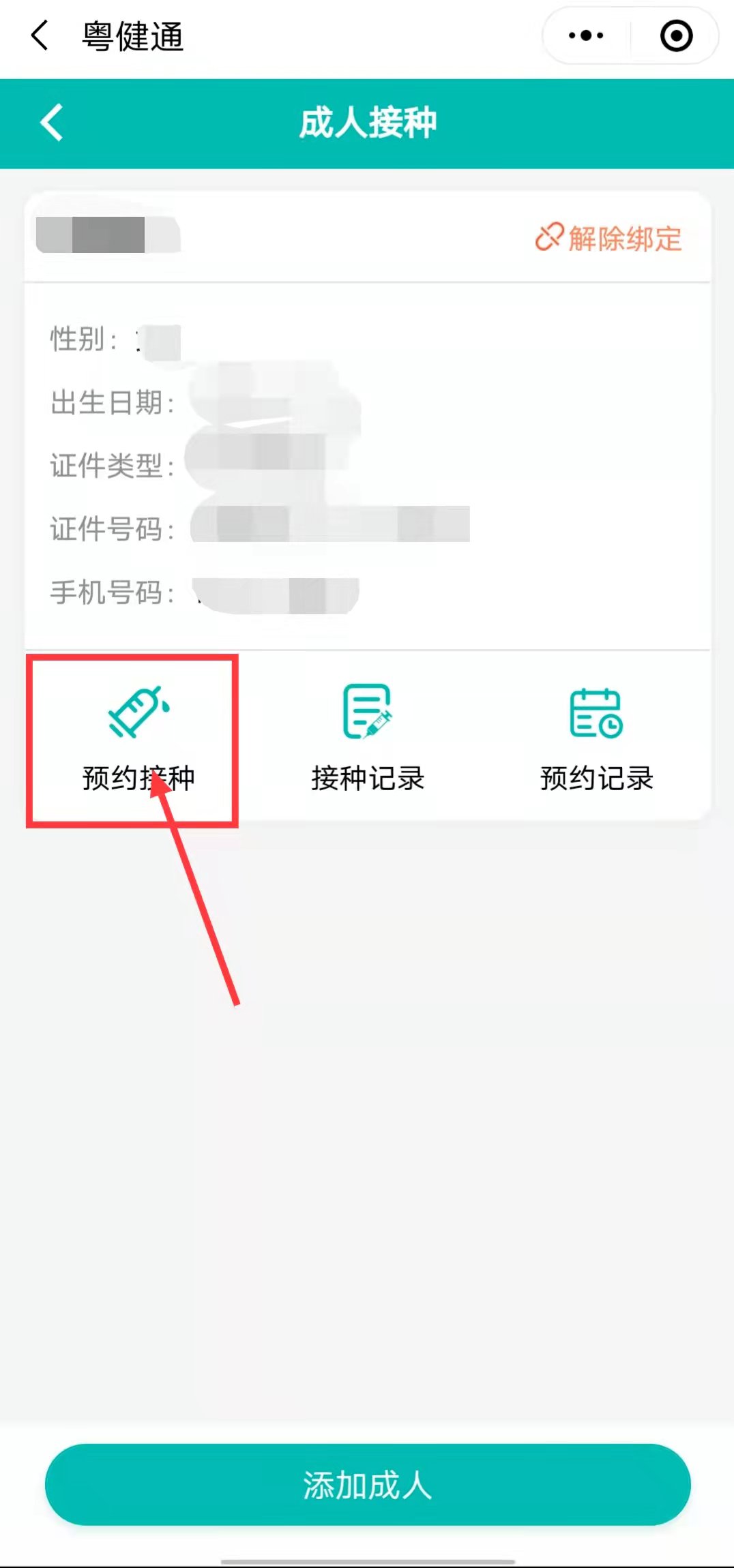Tap 解除绑定 to unbind this person

pyautogui.click(x=608, y=239)
